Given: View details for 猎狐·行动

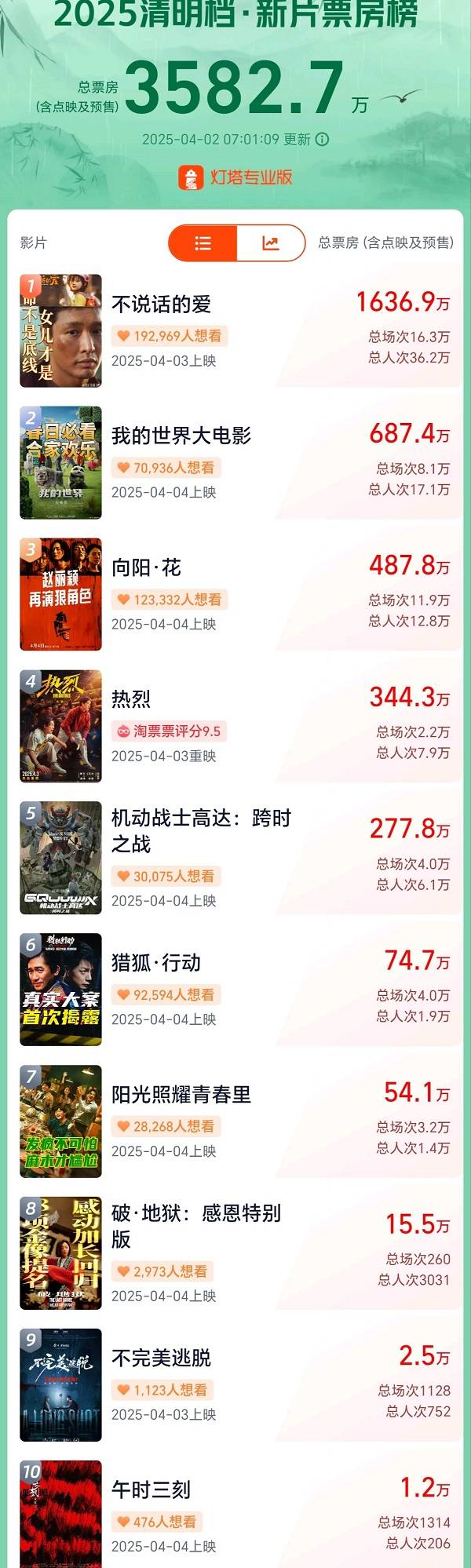Looking at the screenshot, I should point(156,963).
